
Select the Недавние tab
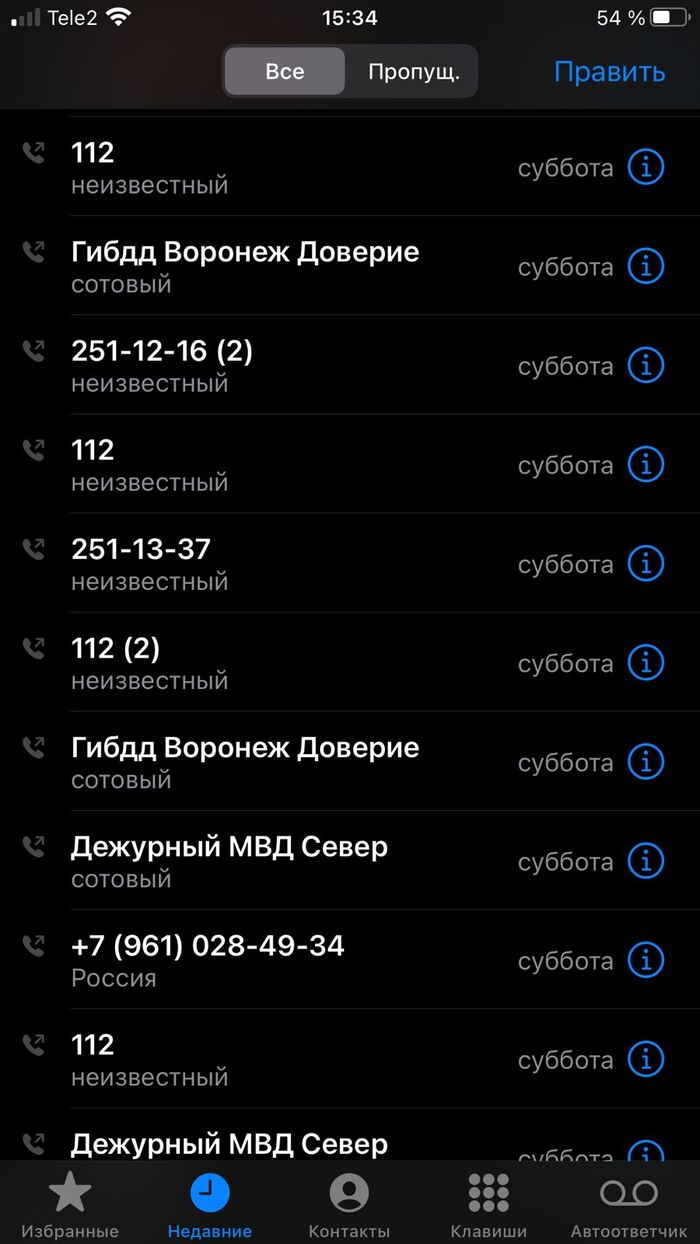pos(210,1205)
